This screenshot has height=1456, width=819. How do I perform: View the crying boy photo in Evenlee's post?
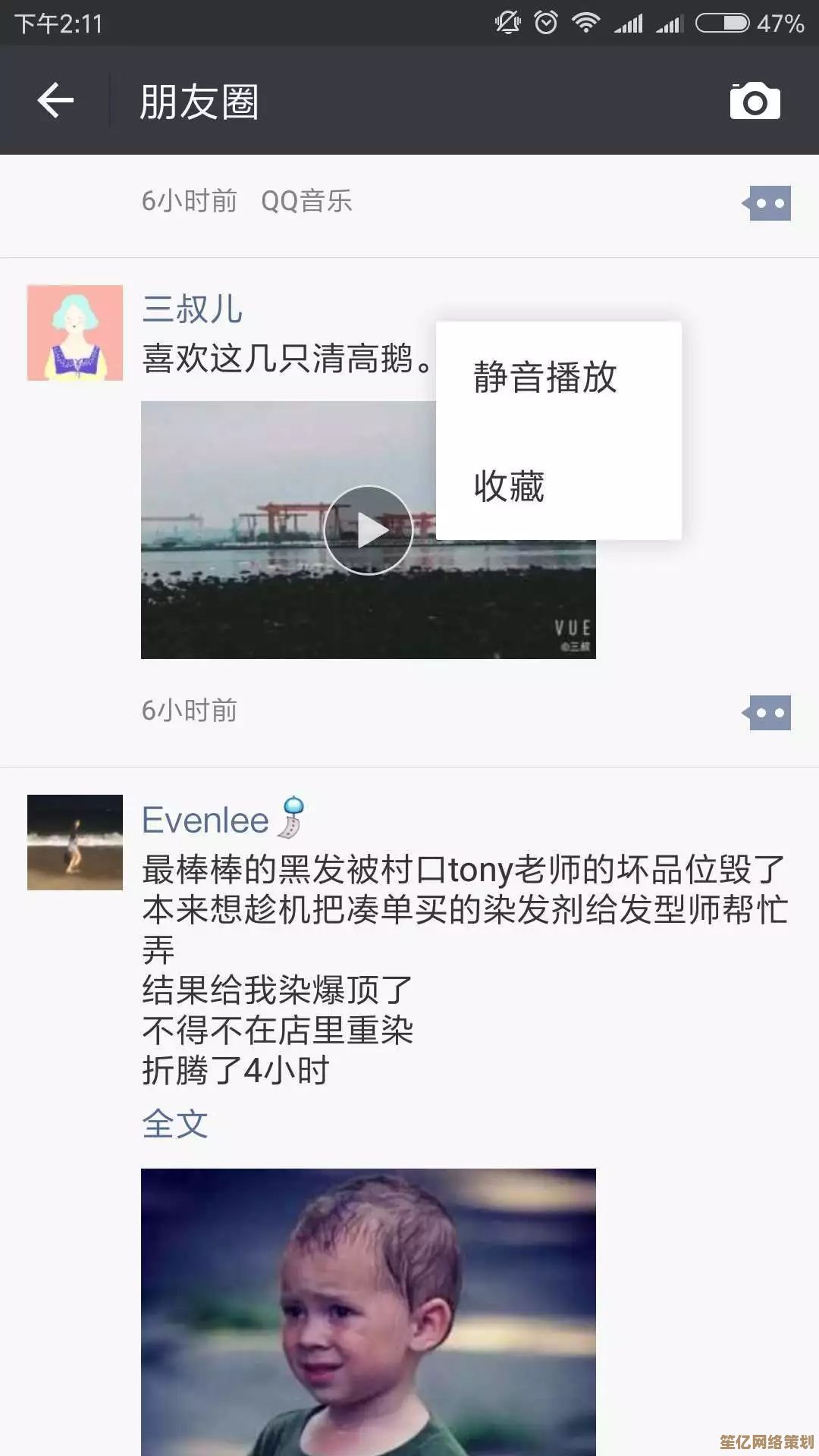(x=368, y=1312)
